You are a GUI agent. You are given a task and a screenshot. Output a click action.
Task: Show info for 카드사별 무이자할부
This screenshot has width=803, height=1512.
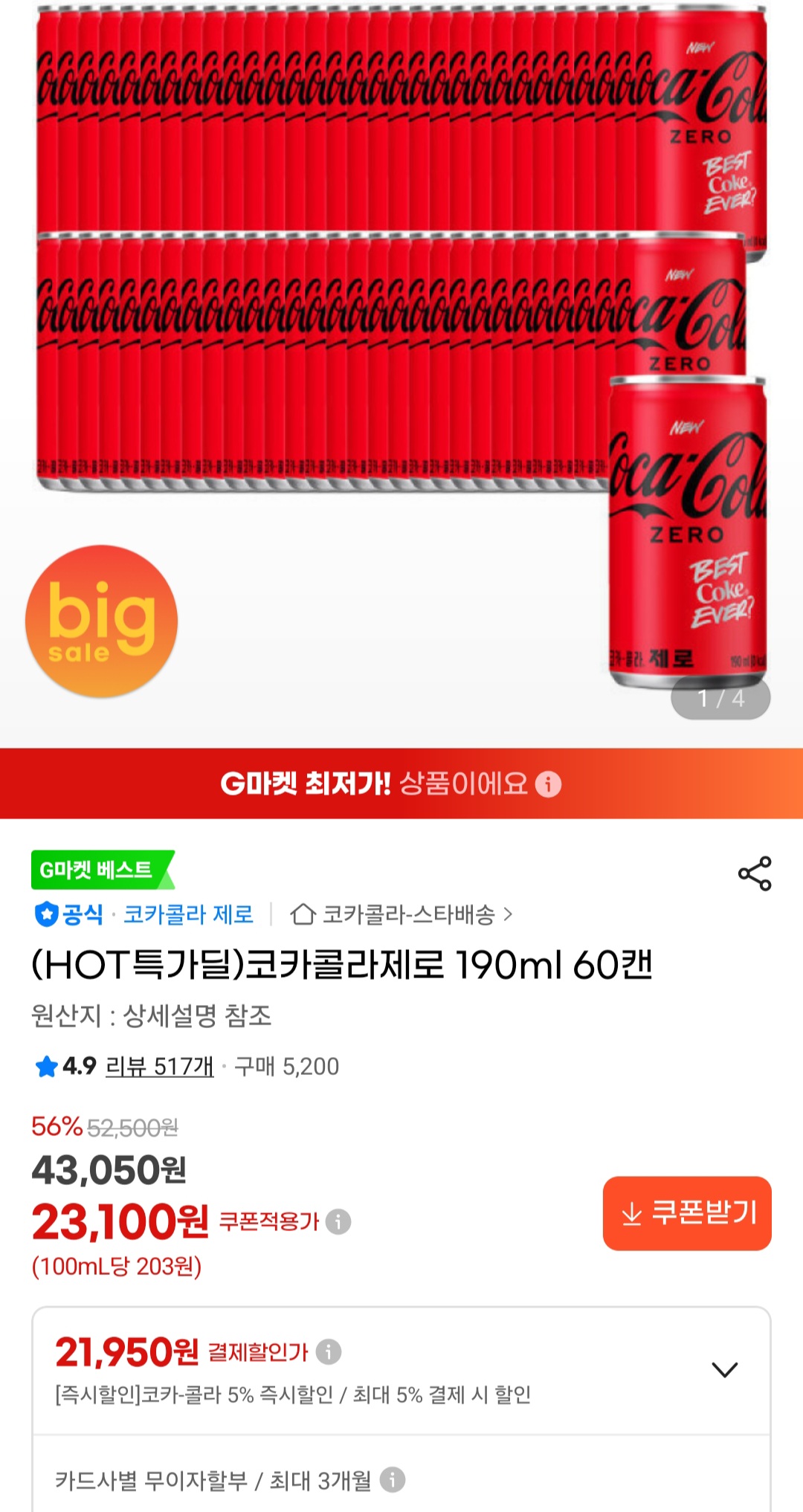pyautogui.click(x=393, y=1479)
